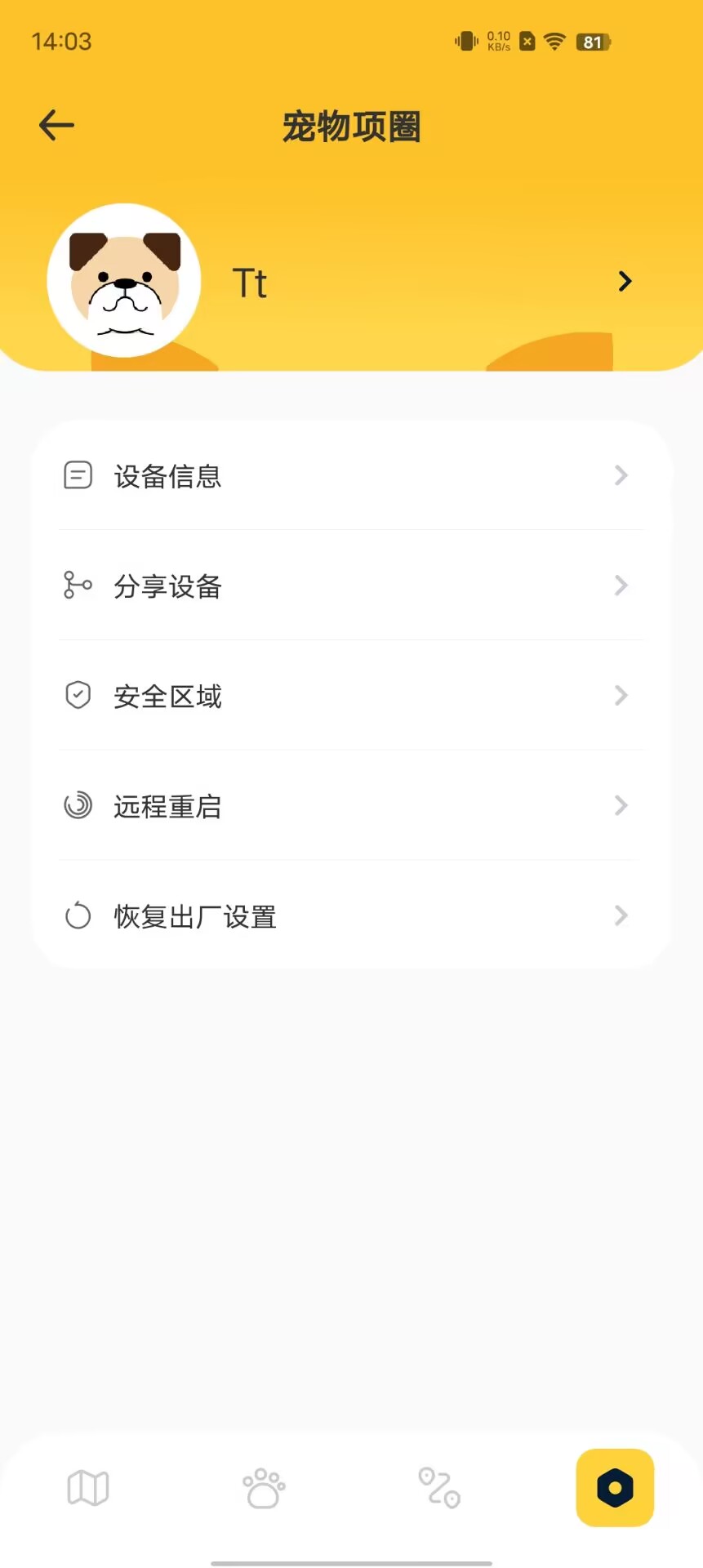The width and height of the screenshot is (703, 1568).
Task: Expand the 设备信息 row chevron
Action: coord(621,475)
